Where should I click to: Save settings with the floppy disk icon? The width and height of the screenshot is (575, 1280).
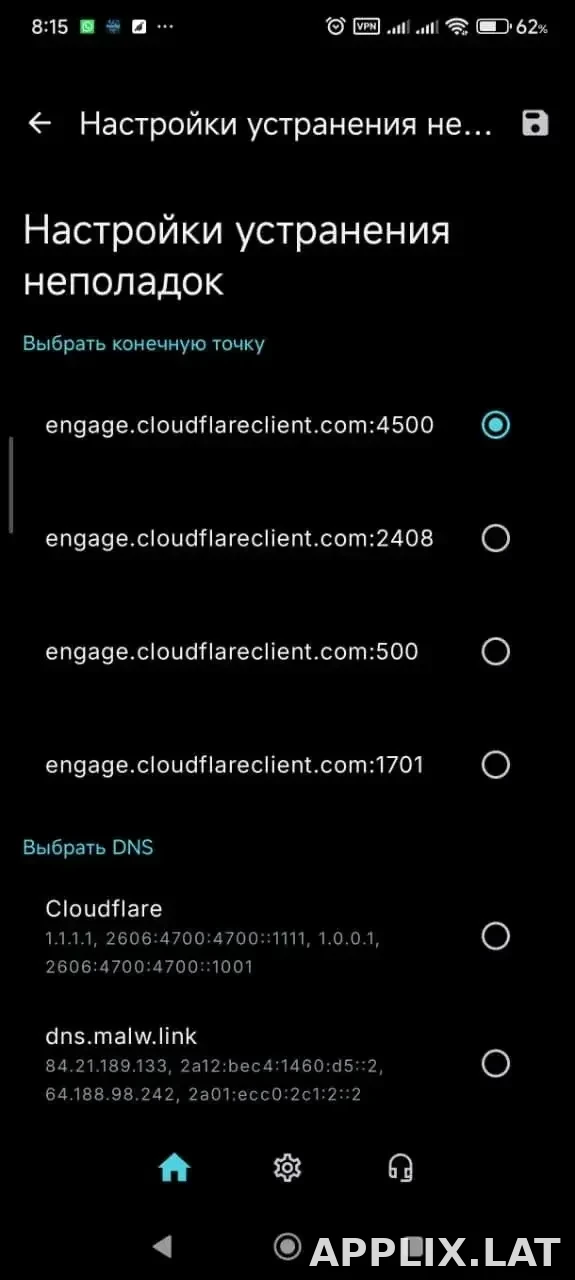click(536, 124)
